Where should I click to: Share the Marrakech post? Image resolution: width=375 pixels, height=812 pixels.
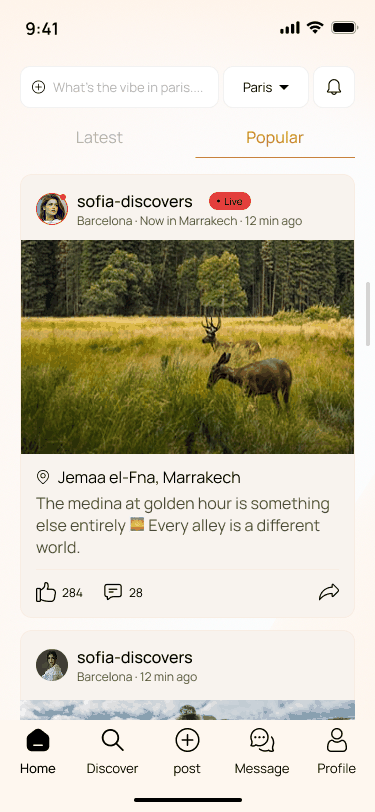click(329, 592)
